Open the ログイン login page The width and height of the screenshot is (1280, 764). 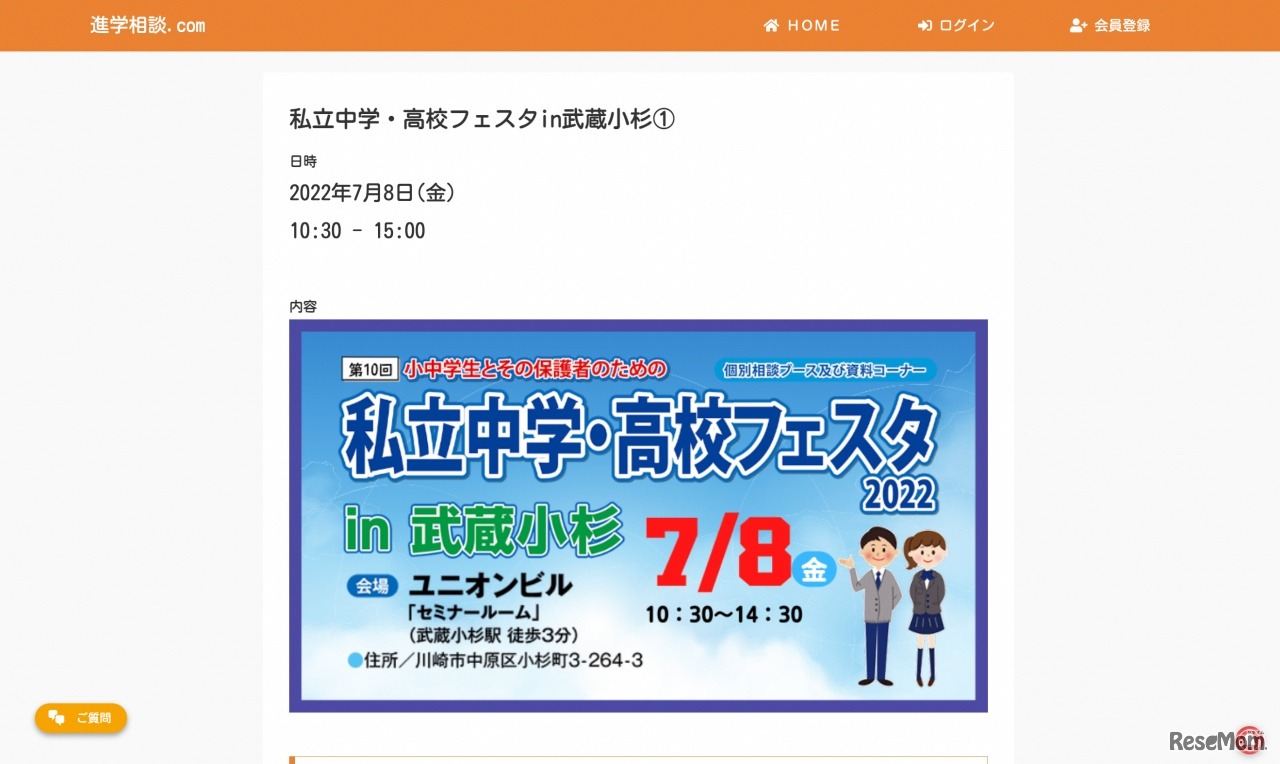coord(956,26)
